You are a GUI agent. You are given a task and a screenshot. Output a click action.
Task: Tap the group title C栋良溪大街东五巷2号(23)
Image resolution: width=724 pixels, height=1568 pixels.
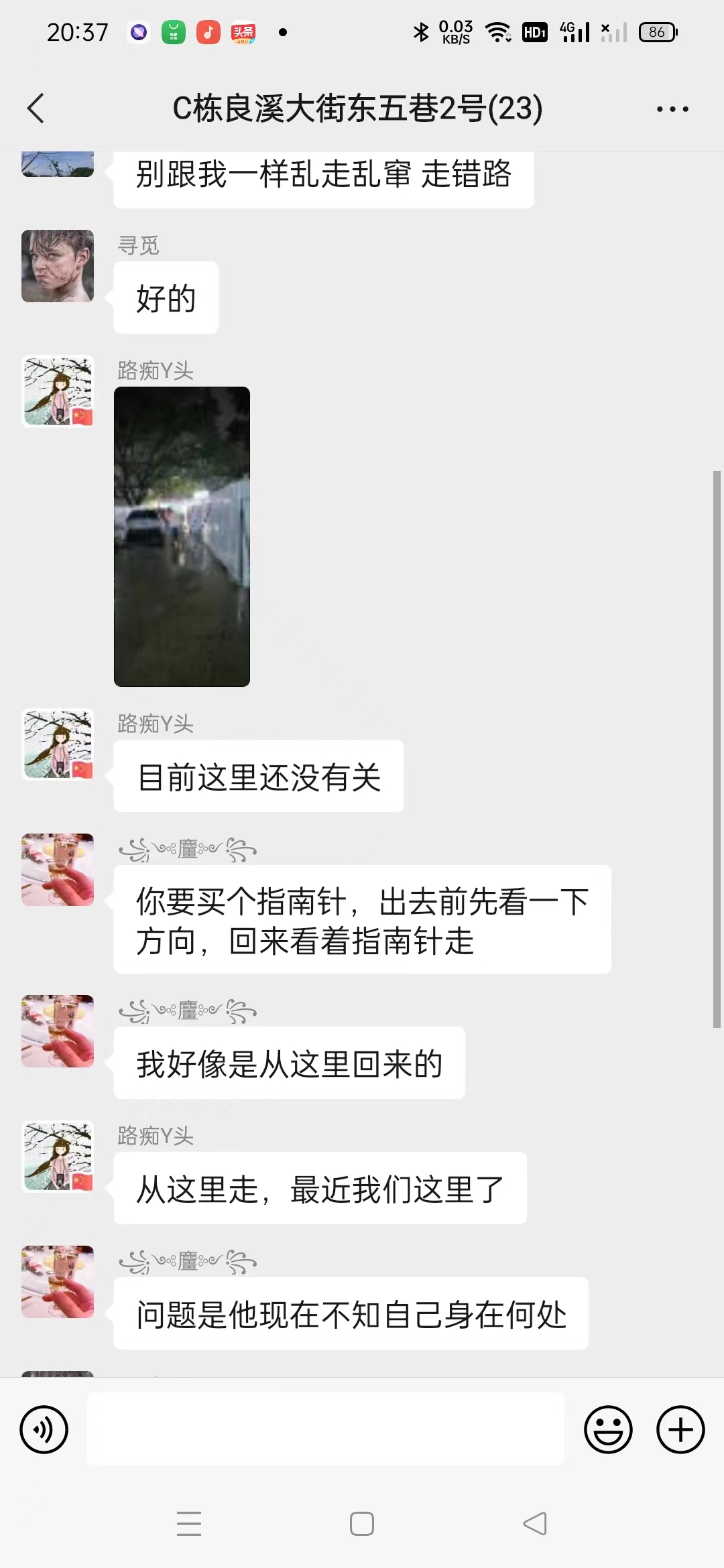pyautogui.click(x=357, y=109)
